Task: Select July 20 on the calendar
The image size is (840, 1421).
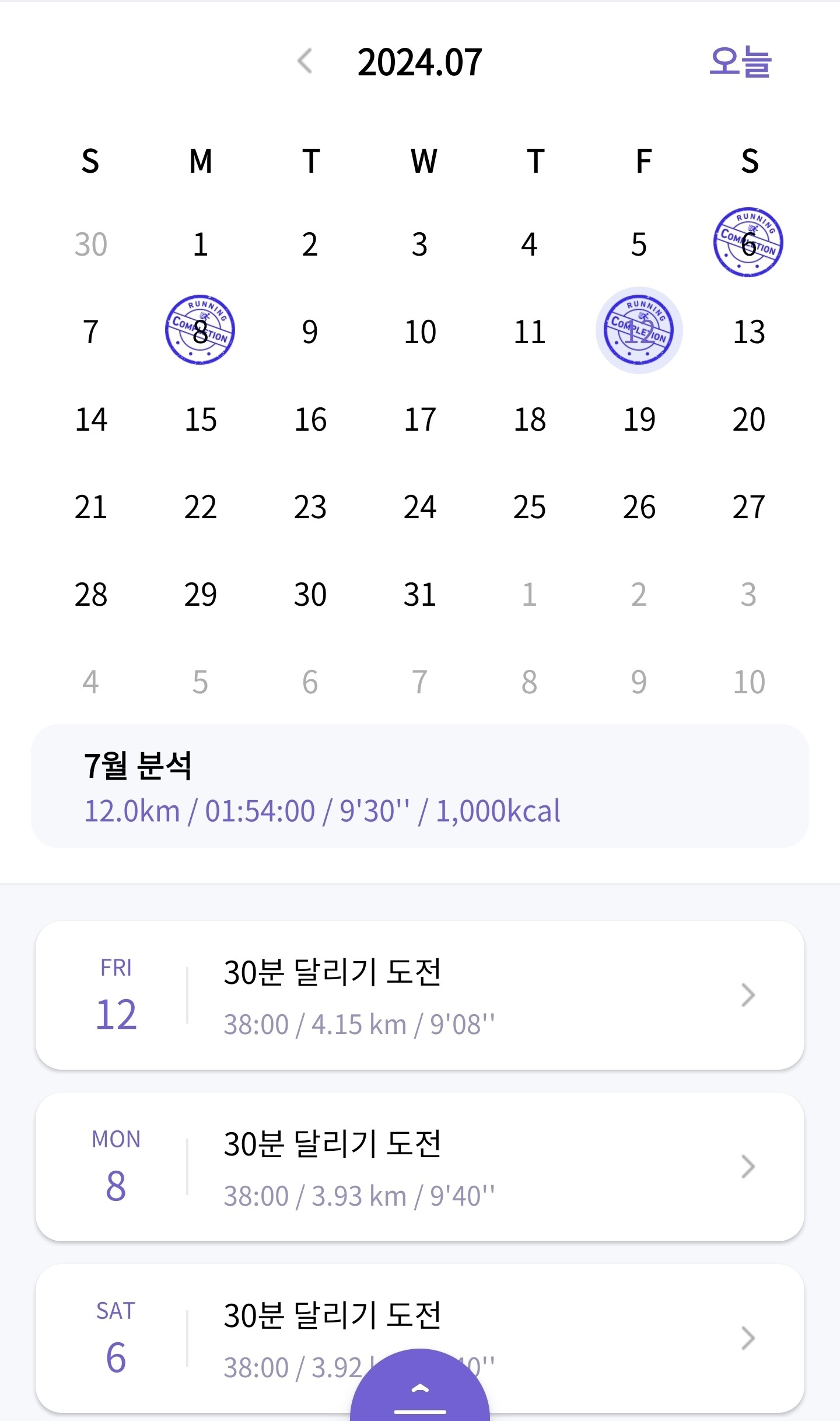Action: tap(749, 419)
